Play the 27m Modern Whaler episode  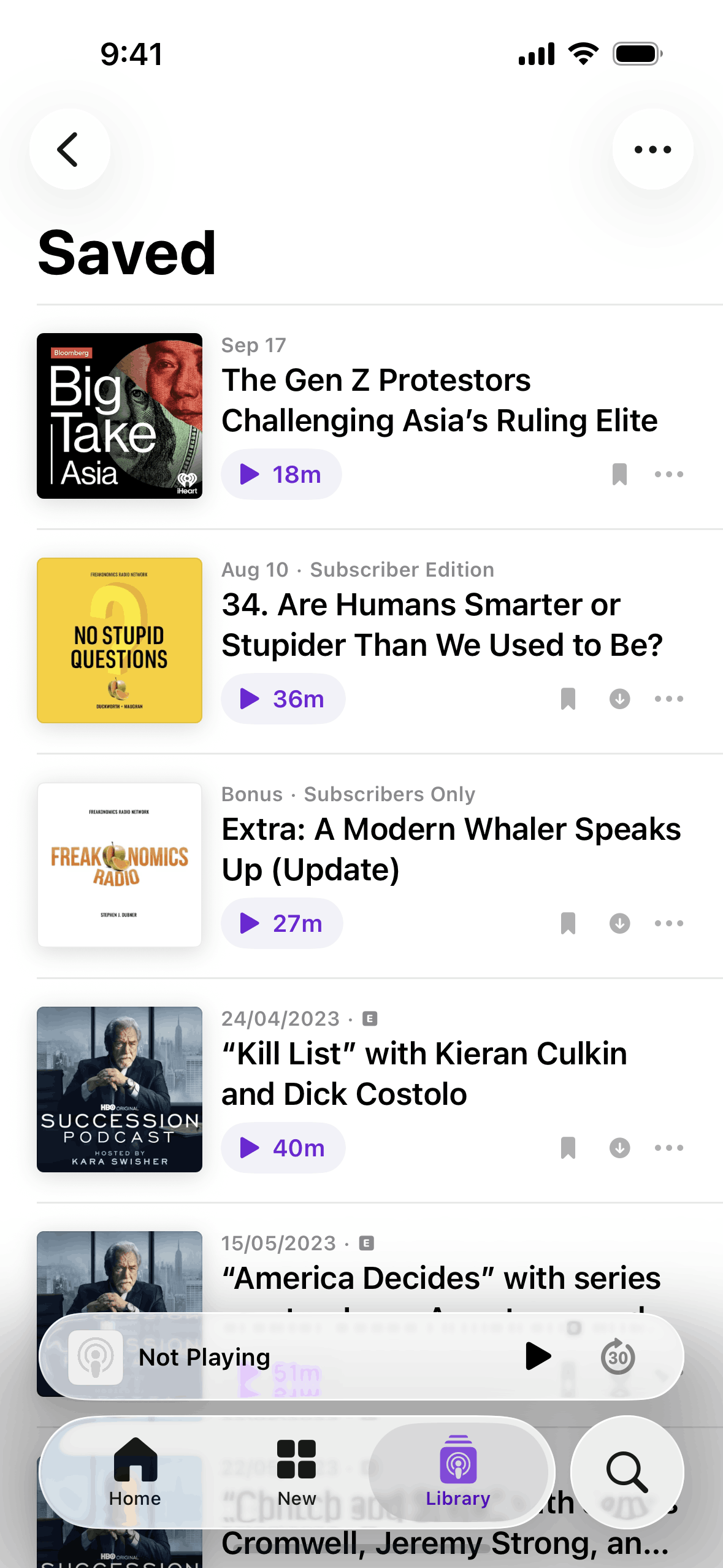pos(281,923)
